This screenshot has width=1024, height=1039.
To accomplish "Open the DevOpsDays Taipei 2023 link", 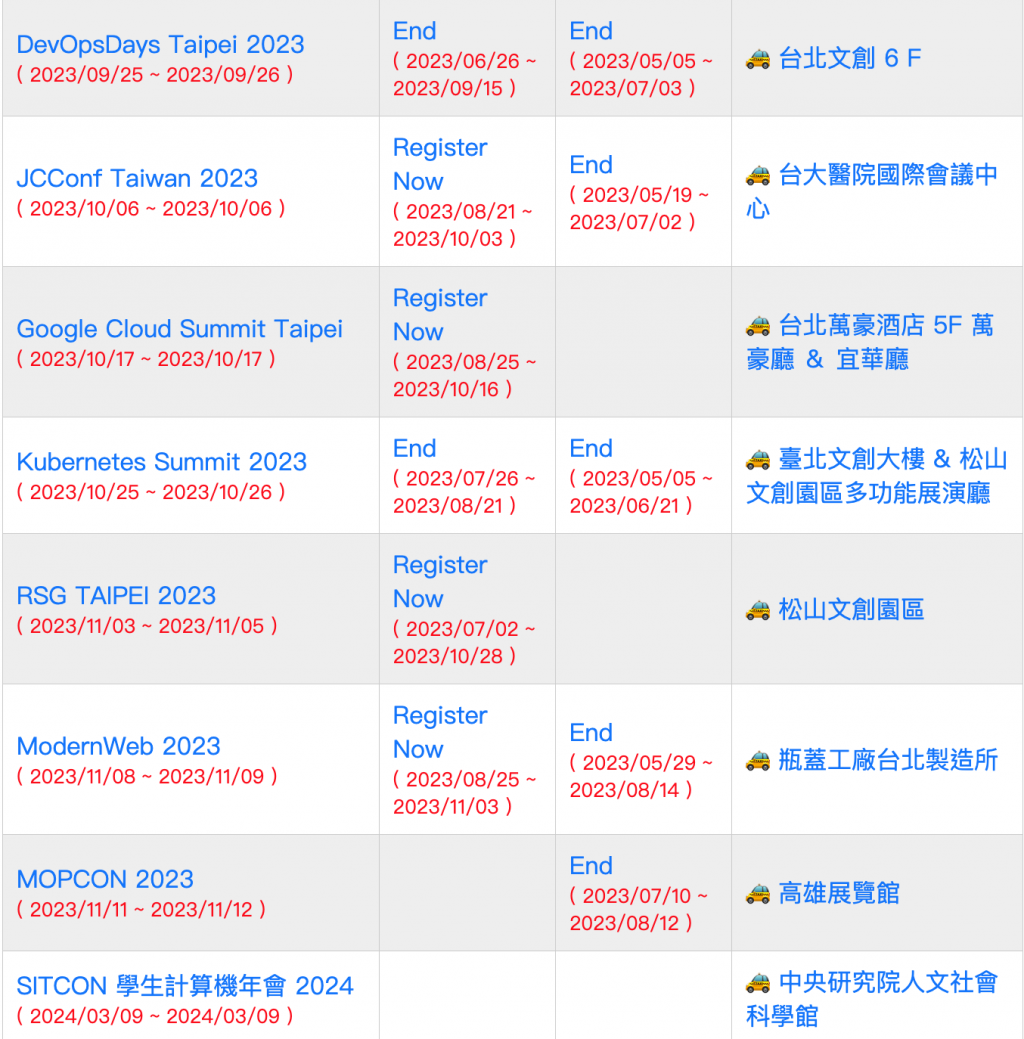I will click(160, 45).
